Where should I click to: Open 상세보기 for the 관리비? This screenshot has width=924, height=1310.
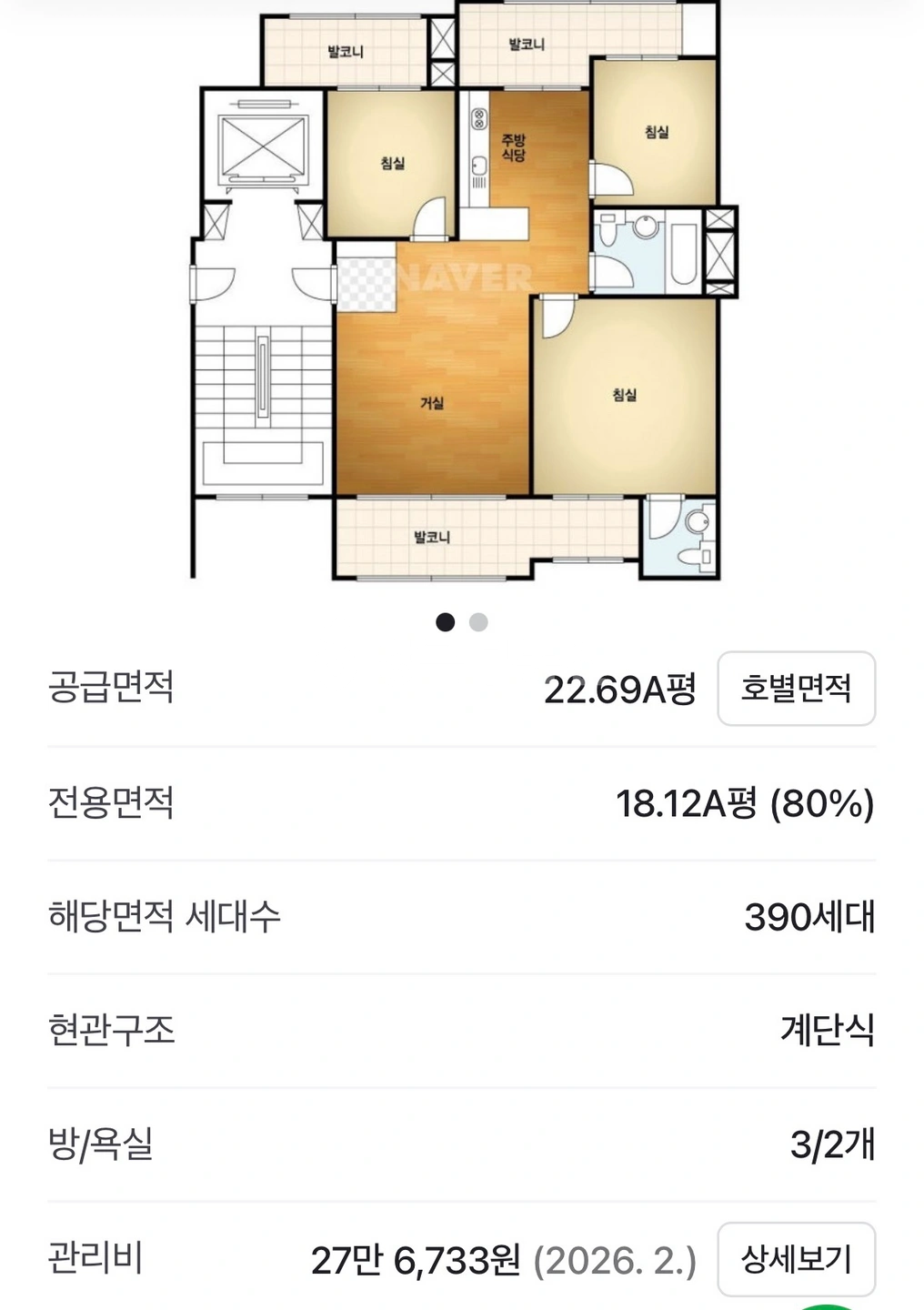pyautogui.click(x=796, y=1260)
